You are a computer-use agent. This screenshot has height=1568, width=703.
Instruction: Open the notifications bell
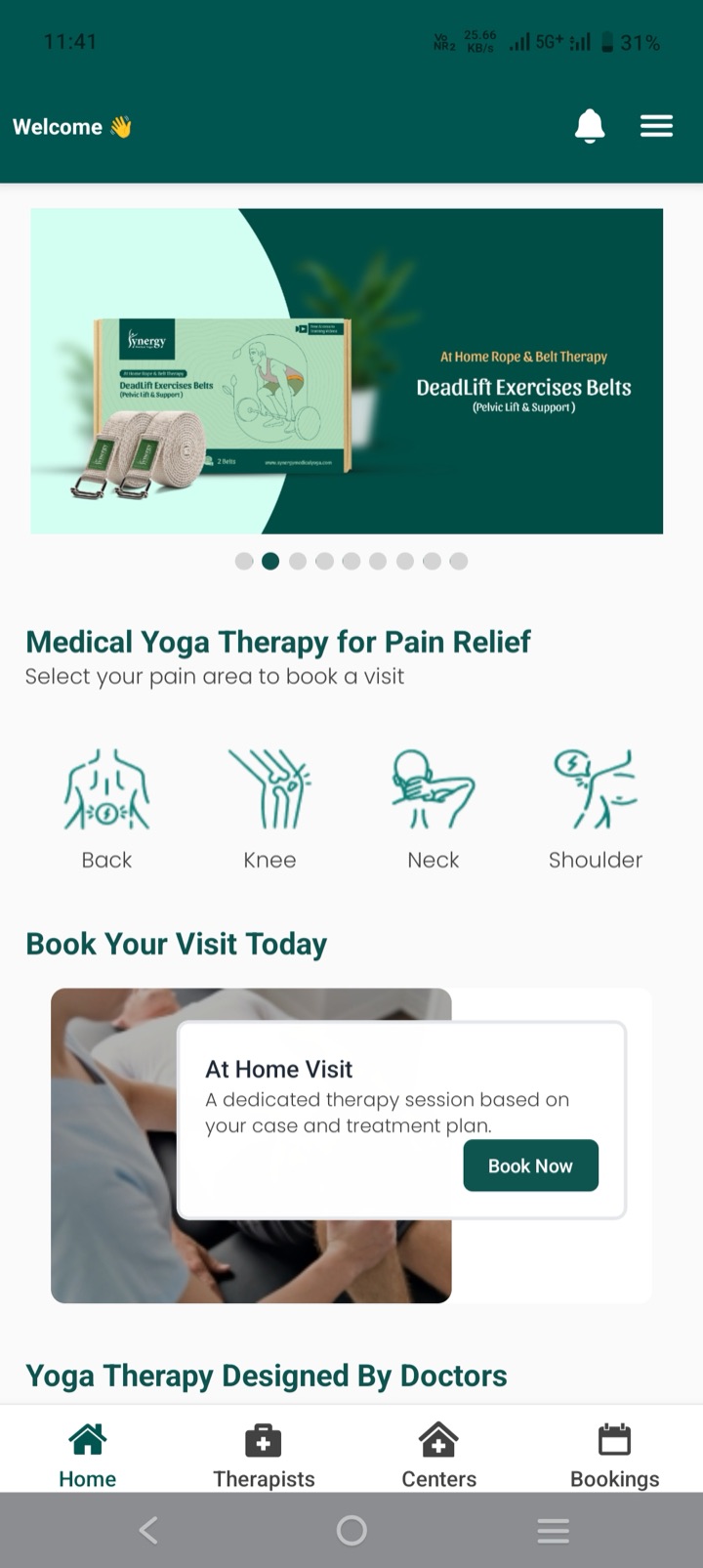pos(590,126)
